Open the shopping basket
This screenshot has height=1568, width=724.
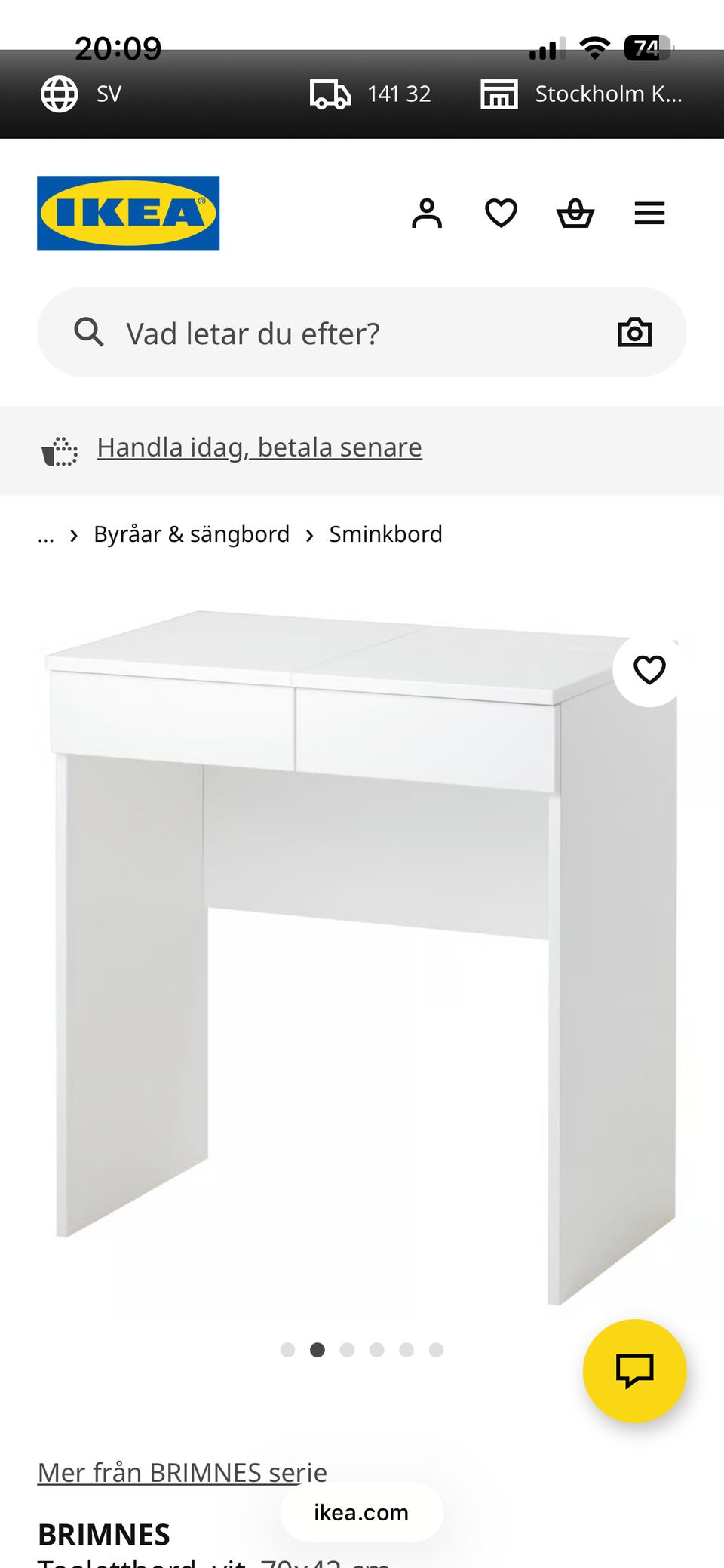point(575,213)
